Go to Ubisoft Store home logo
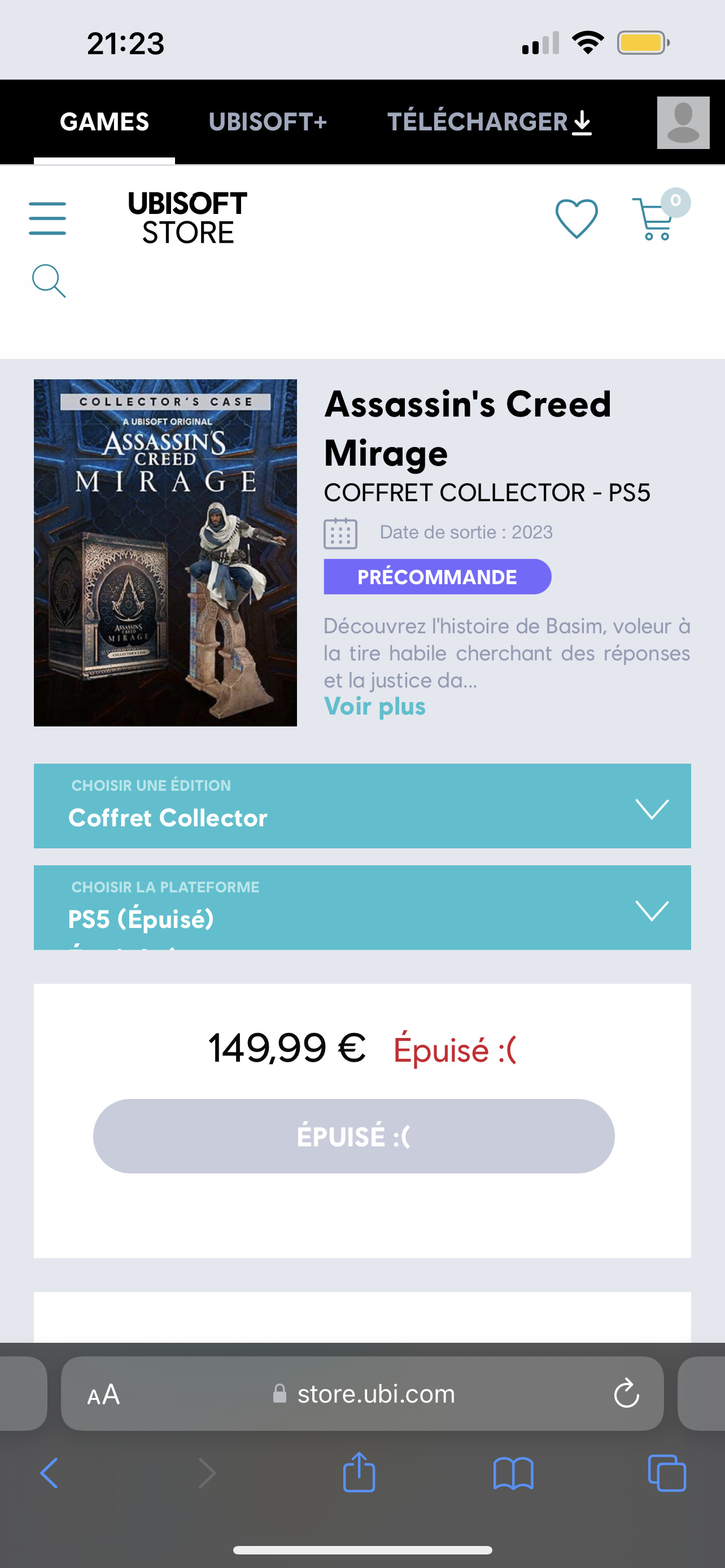Image resolution: width=725 pixels, height=1568 pixels. pyautogui.click(x=187, y=218)
